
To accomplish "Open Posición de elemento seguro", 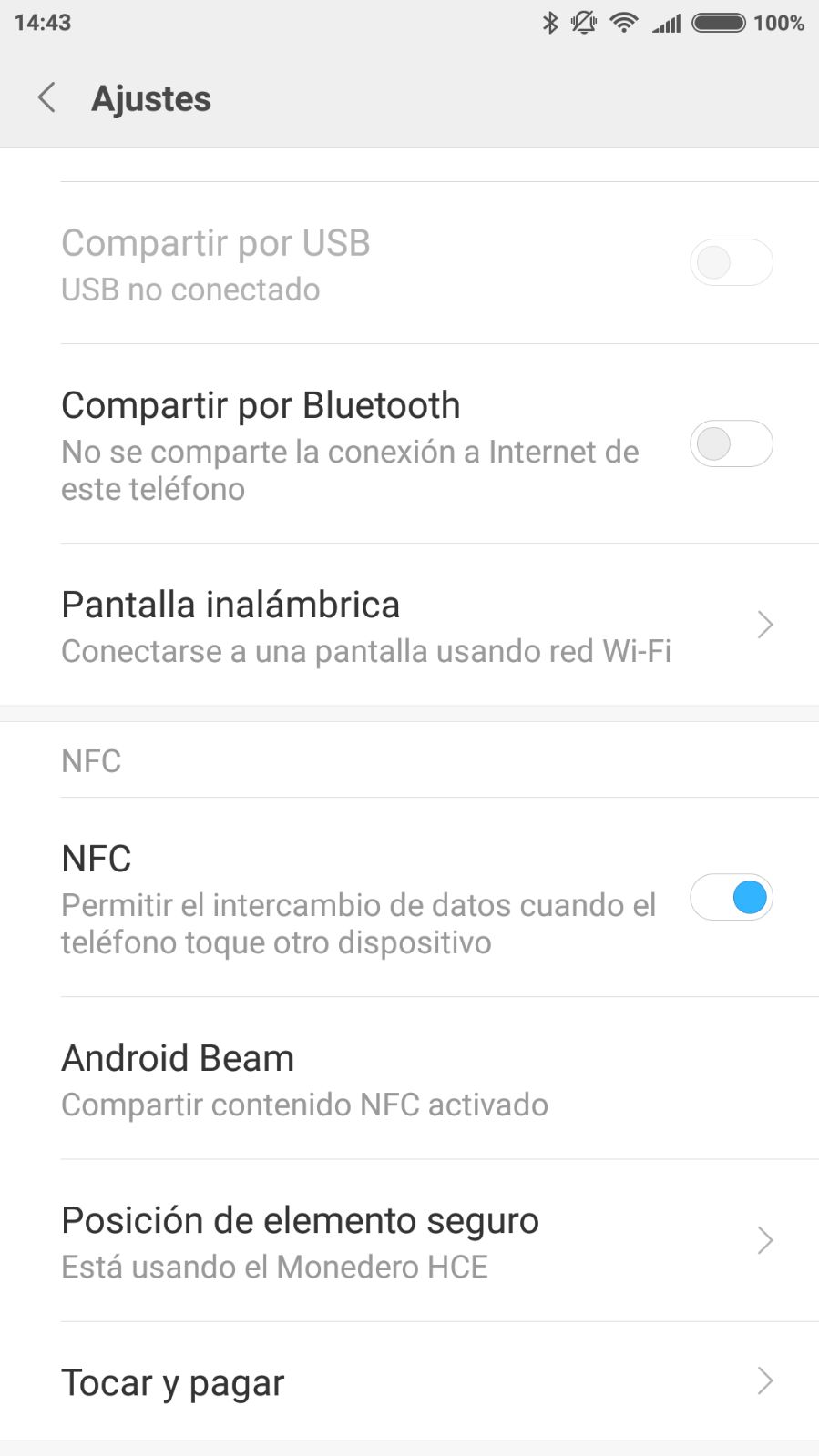I will click(x=410, y=1241).
